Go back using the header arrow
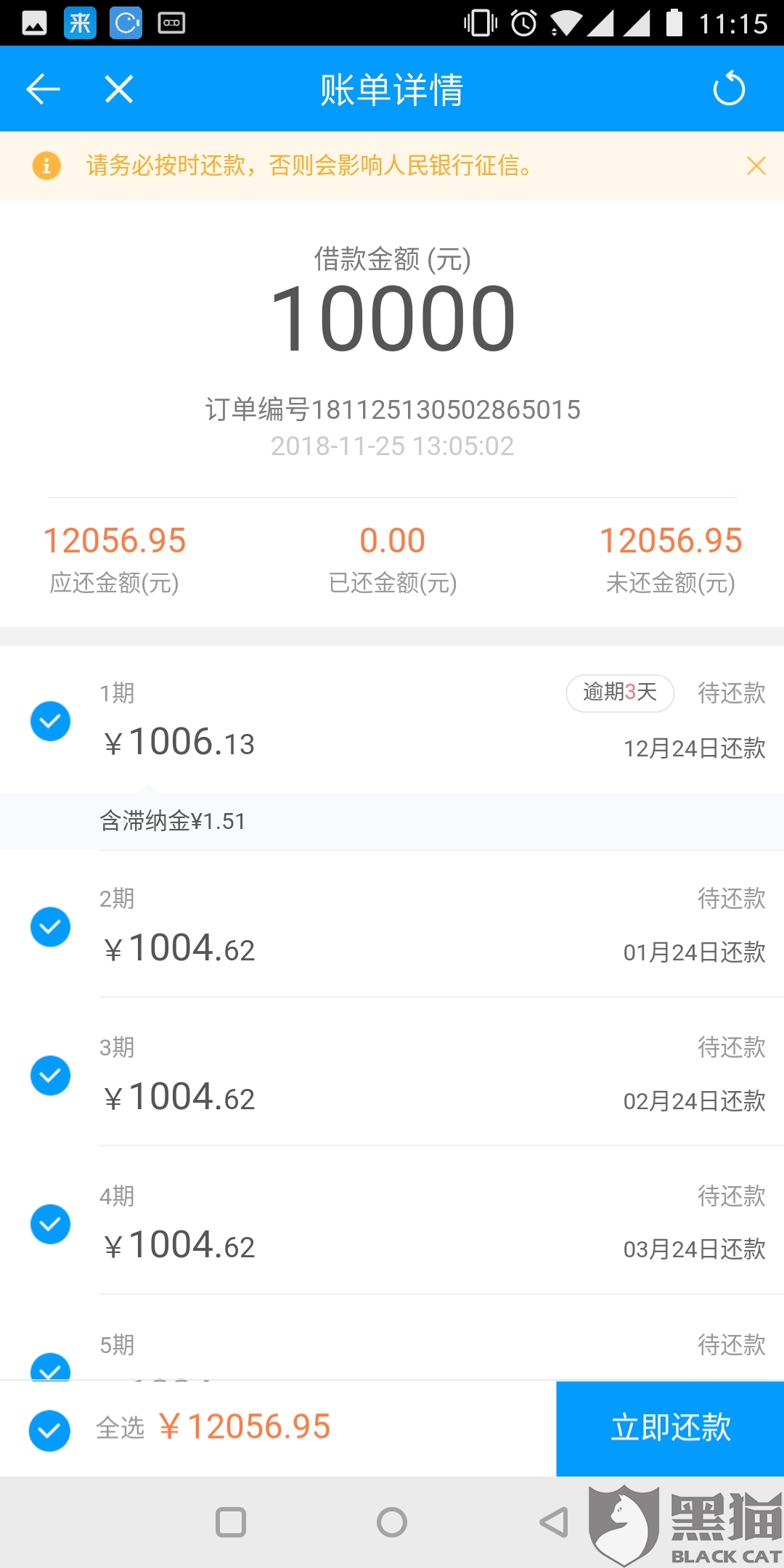The height and width of the screenshot is (1568, 784). pyautogui.click(x=43, y=89)
